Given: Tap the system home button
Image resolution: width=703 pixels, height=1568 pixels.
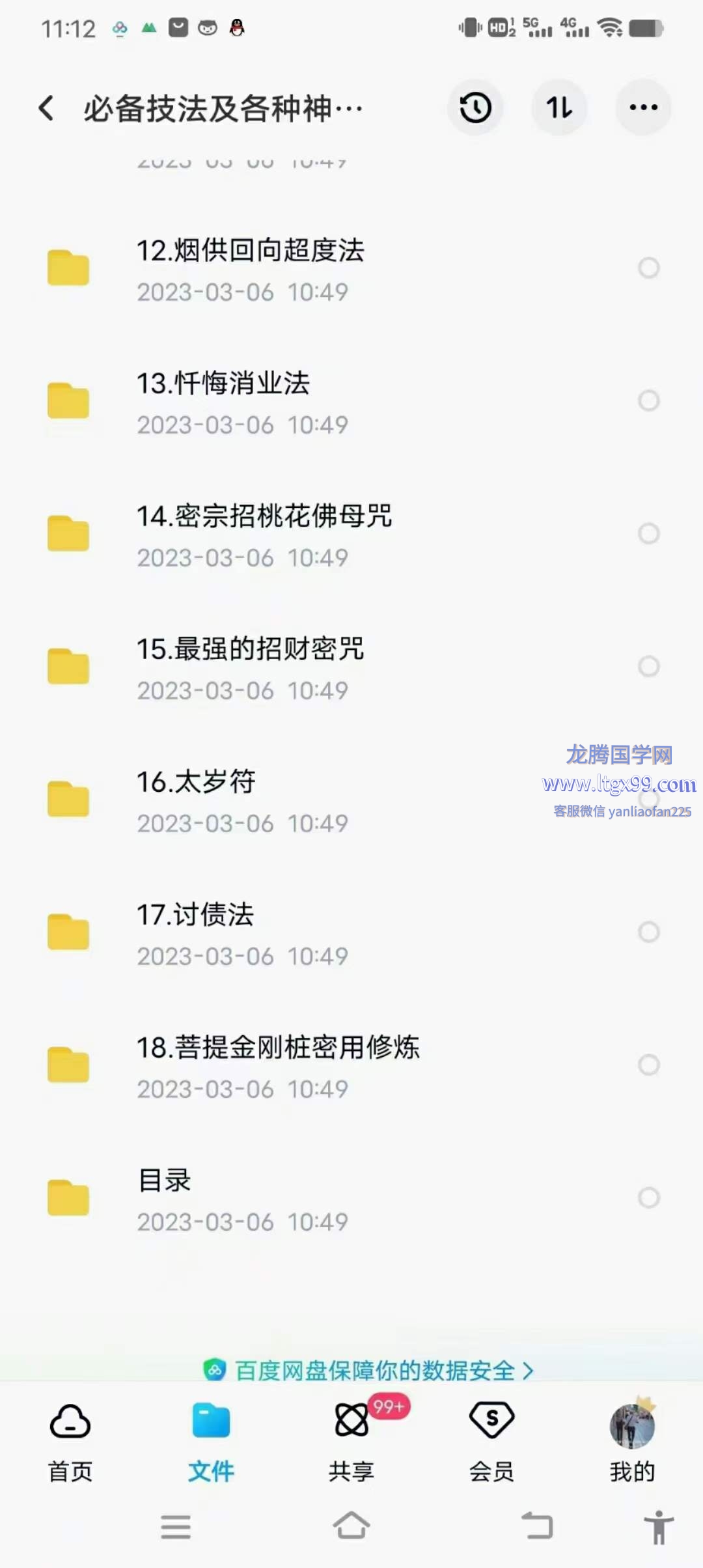Looking at the screenshot, I should (x=351, y=1526).
